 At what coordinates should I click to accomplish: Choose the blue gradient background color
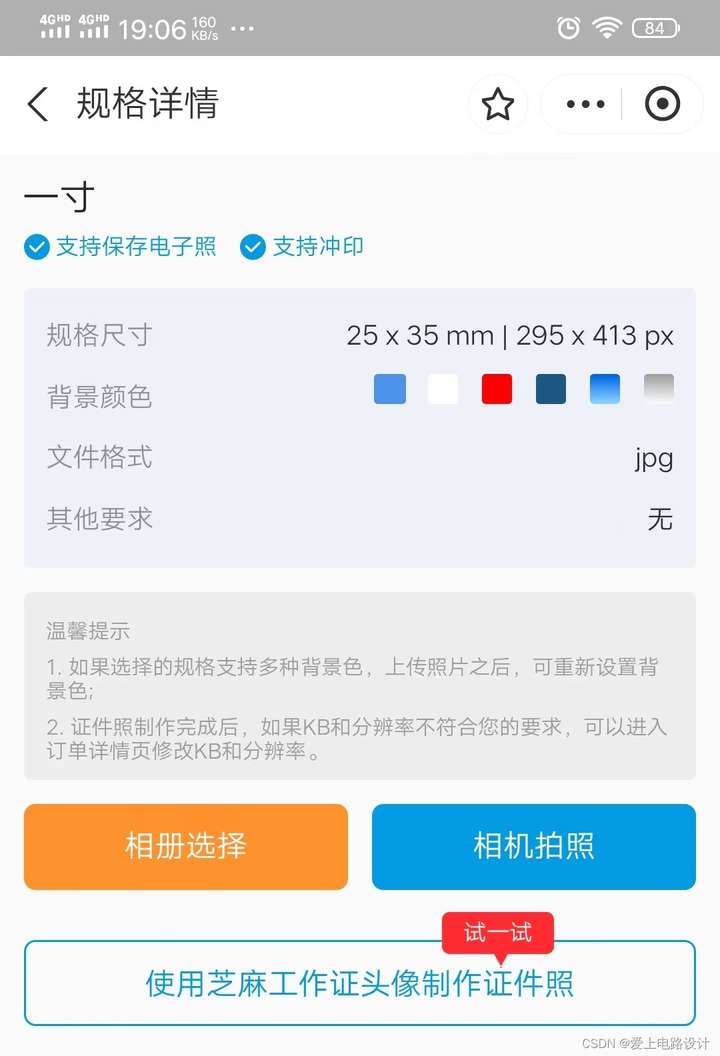pos(605,389)
